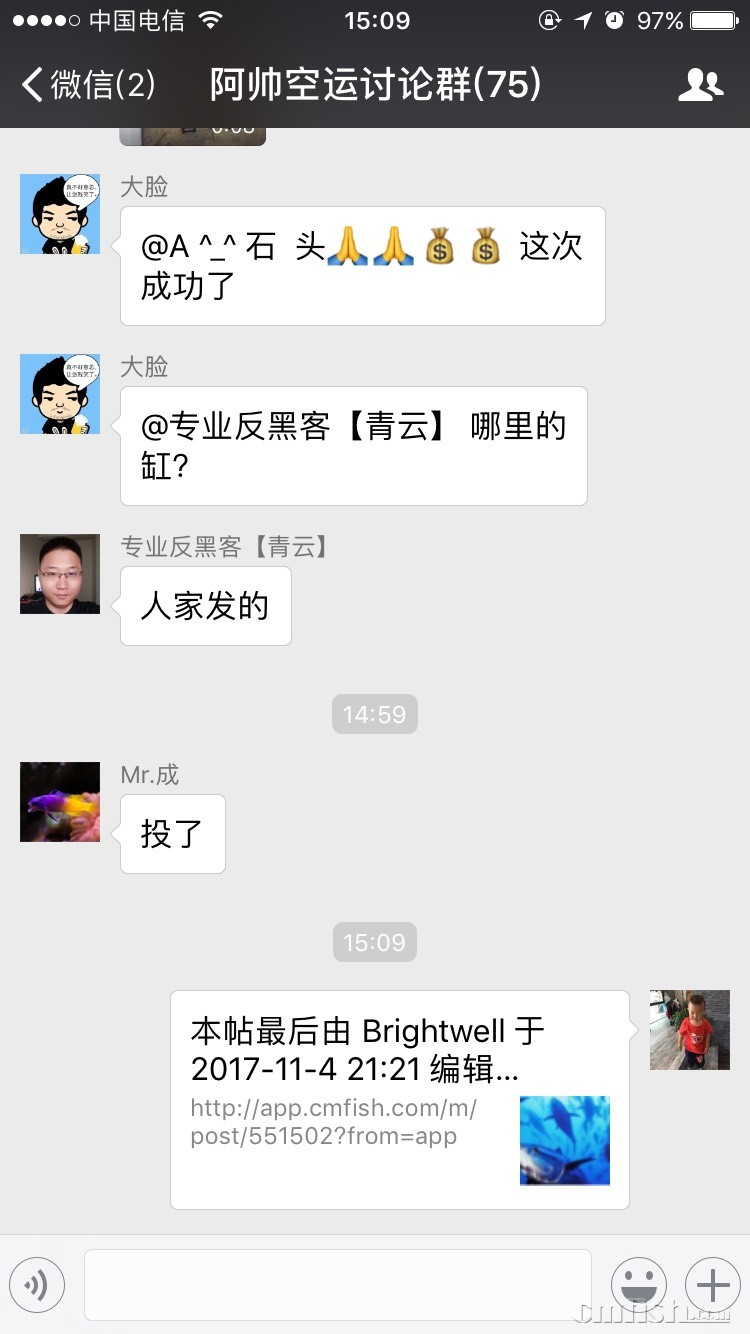Tap 大脸's avatar beside 哪里的缸 message
Screen dimensions: 750x1334
click(60, 394)
